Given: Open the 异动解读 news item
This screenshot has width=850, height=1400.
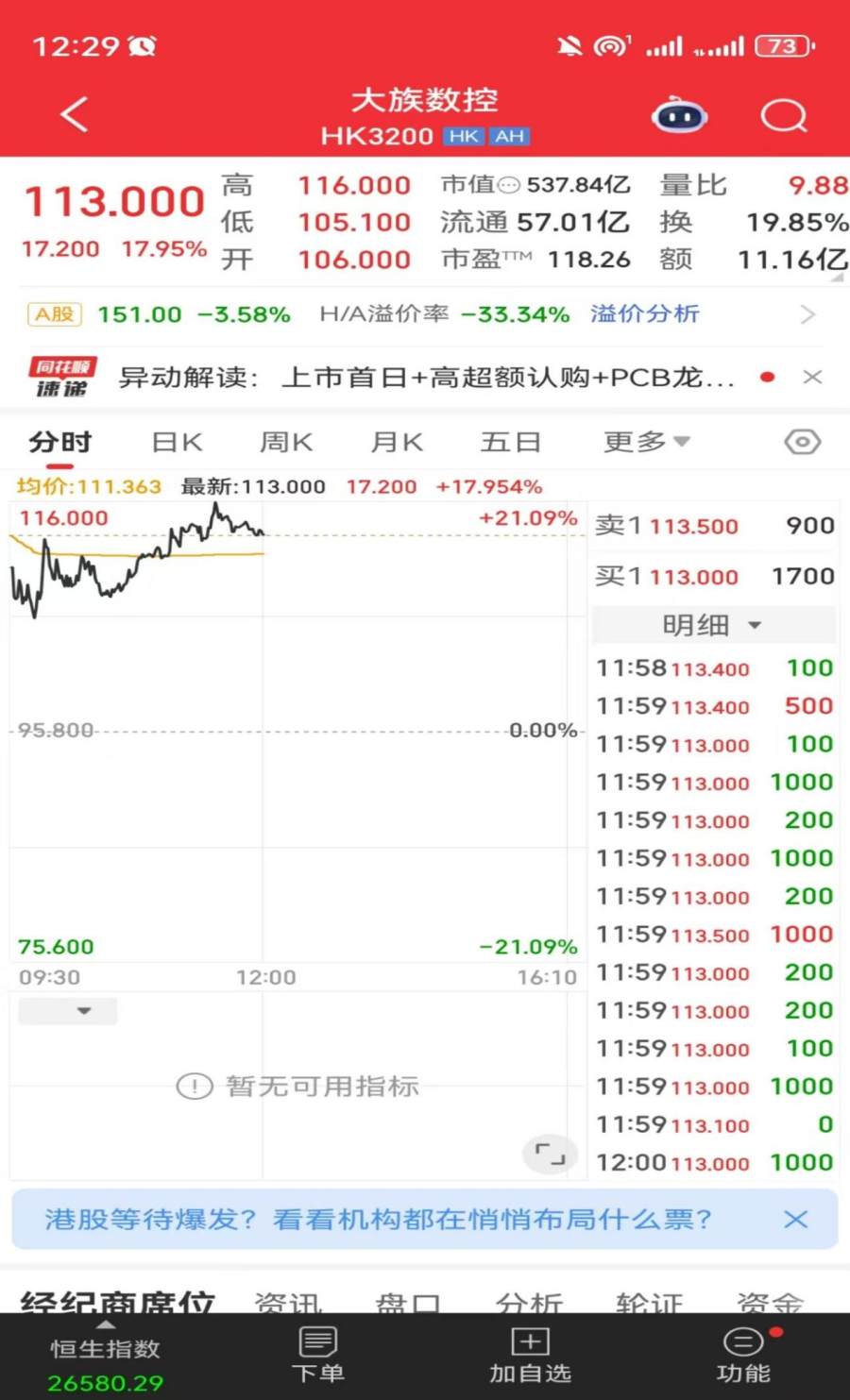Looking at the screenshot, I should [425, 378].
